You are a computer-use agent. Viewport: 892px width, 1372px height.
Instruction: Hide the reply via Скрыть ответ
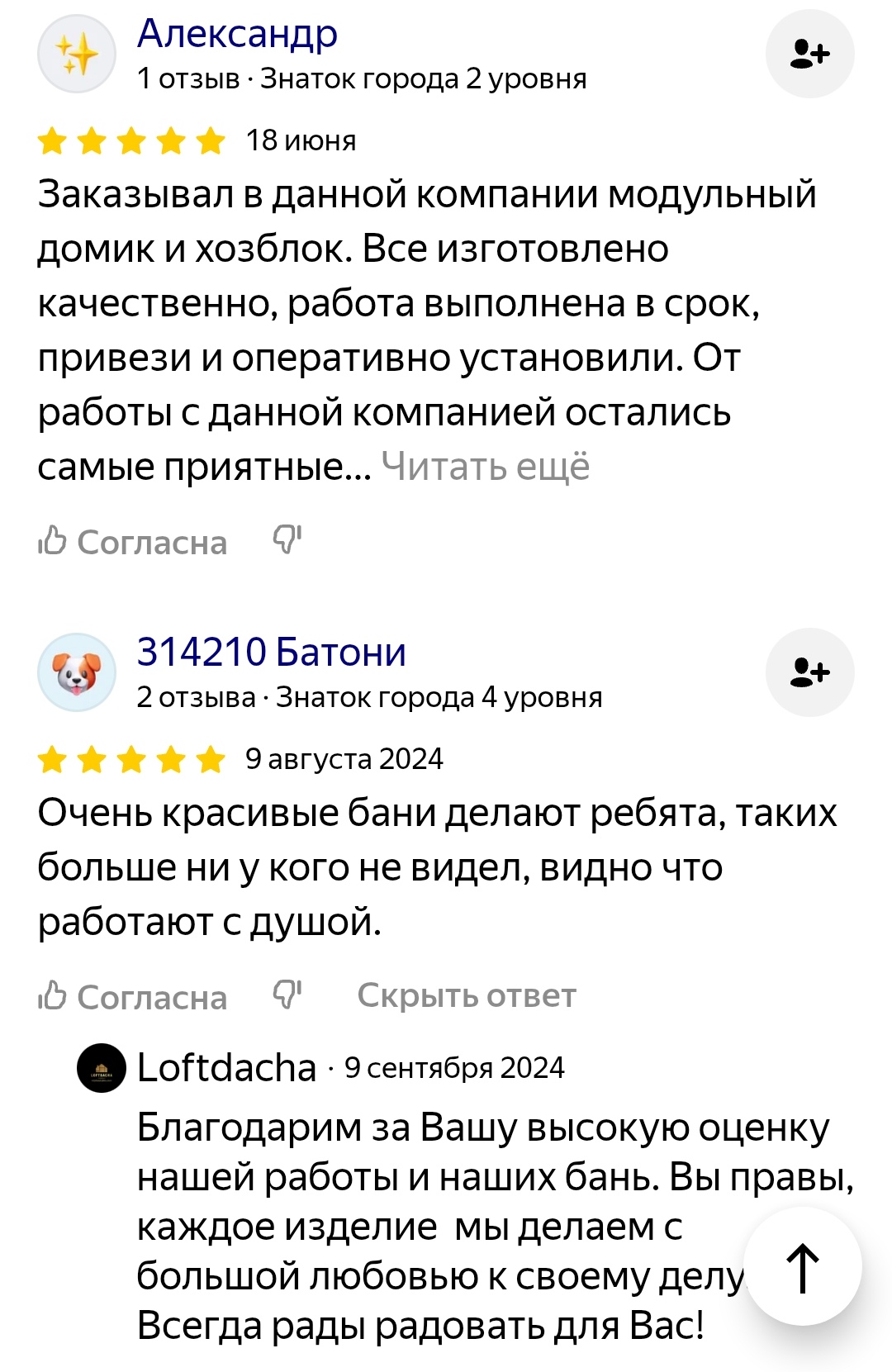tap(467, 996)
